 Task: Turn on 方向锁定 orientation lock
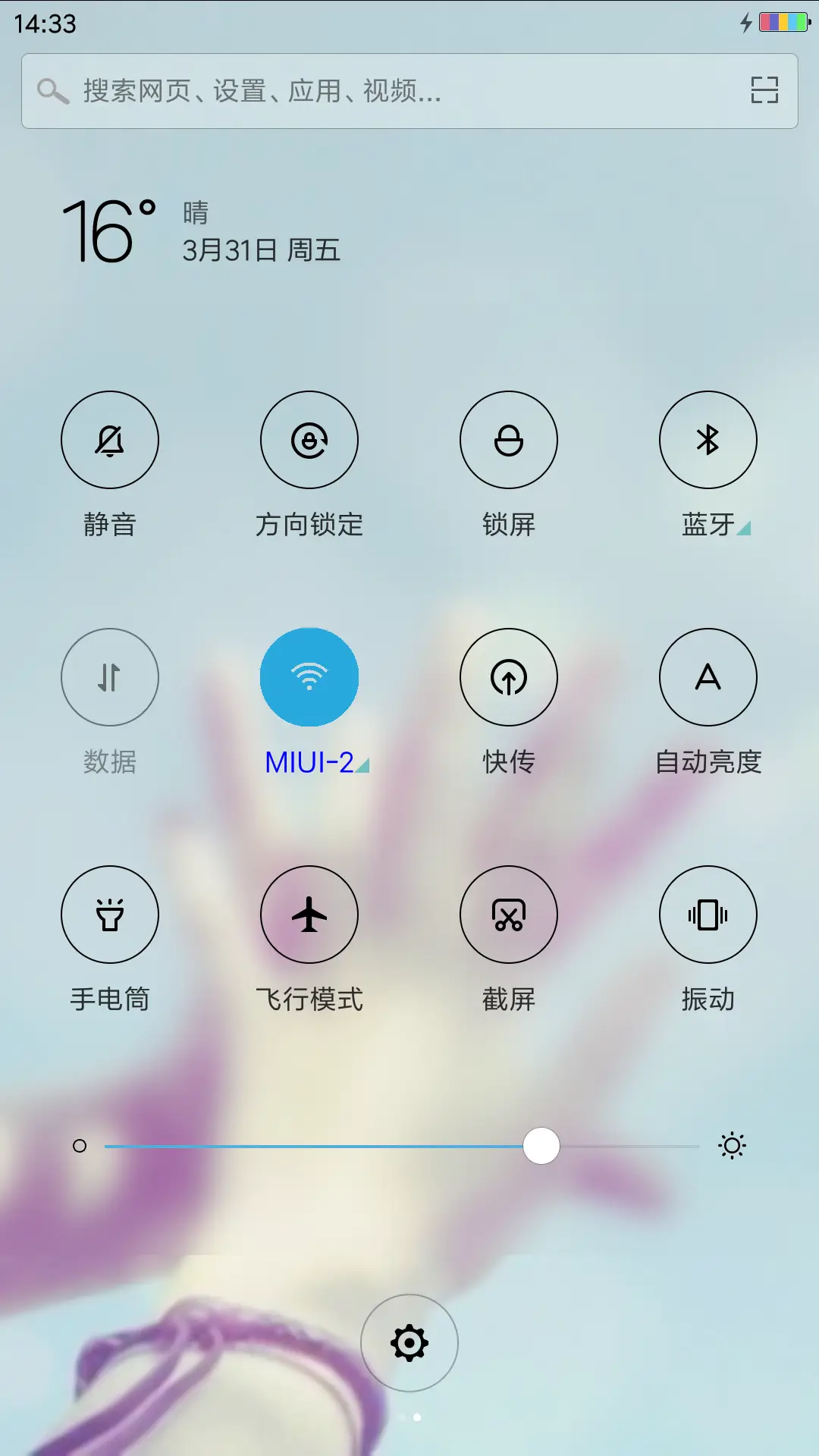click(x=309, y=440)
